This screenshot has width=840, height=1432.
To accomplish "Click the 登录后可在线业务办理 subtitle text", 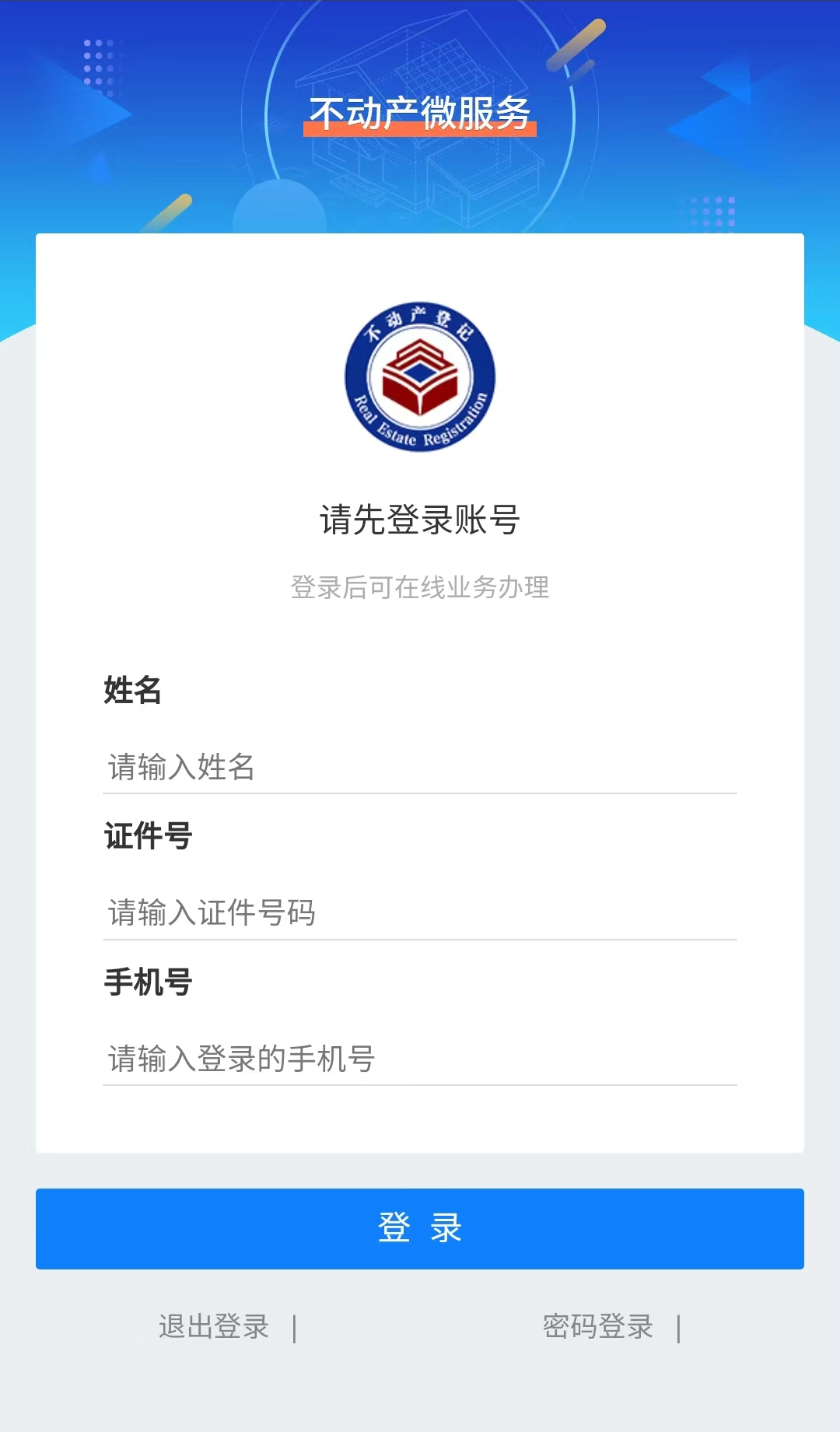I will 420,590.
